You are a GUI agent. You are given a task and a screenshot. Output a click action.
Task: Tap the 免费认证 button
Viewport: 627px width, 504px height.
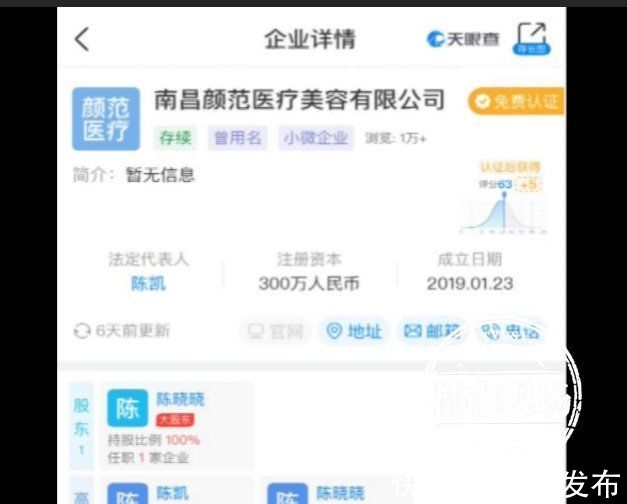pyautogui.click(x=514, y=101)
